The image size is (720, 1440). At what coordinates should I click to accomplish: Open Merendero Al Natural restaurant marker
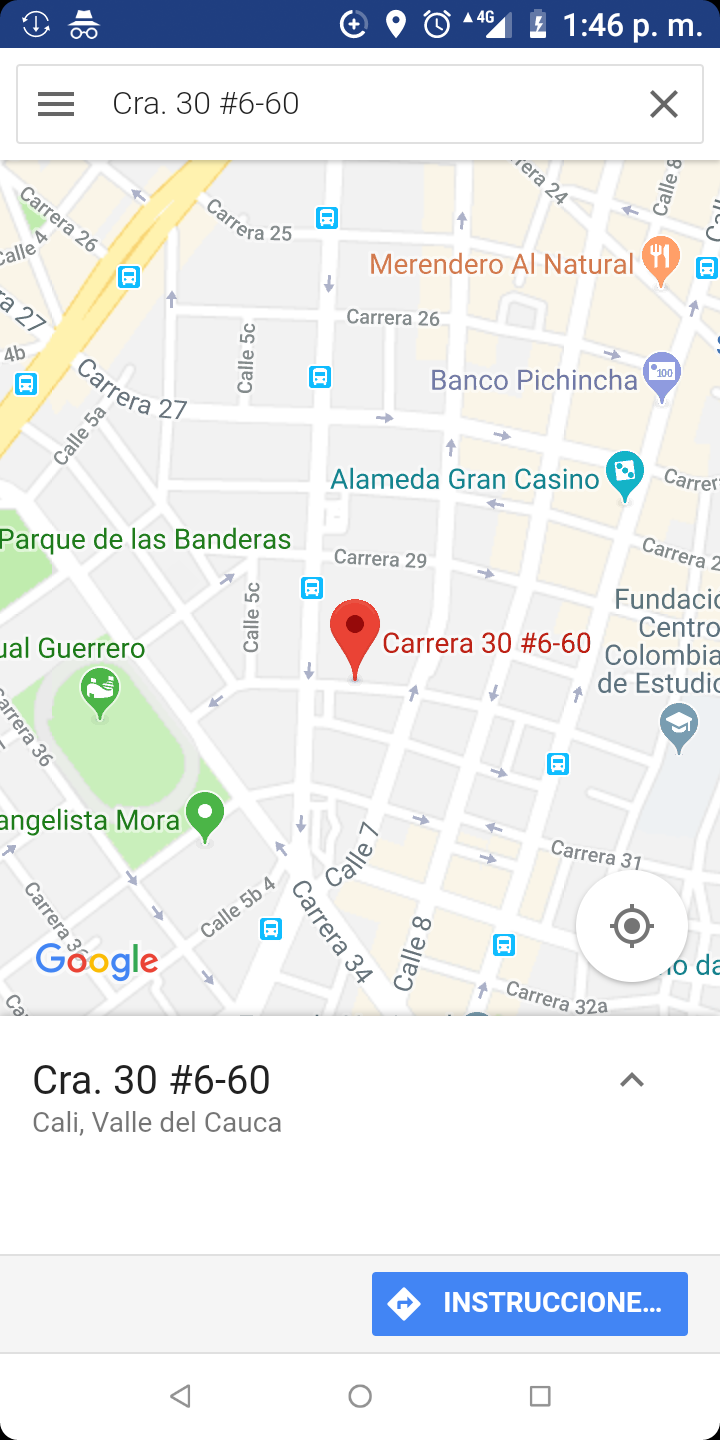(x=660, y=259)
